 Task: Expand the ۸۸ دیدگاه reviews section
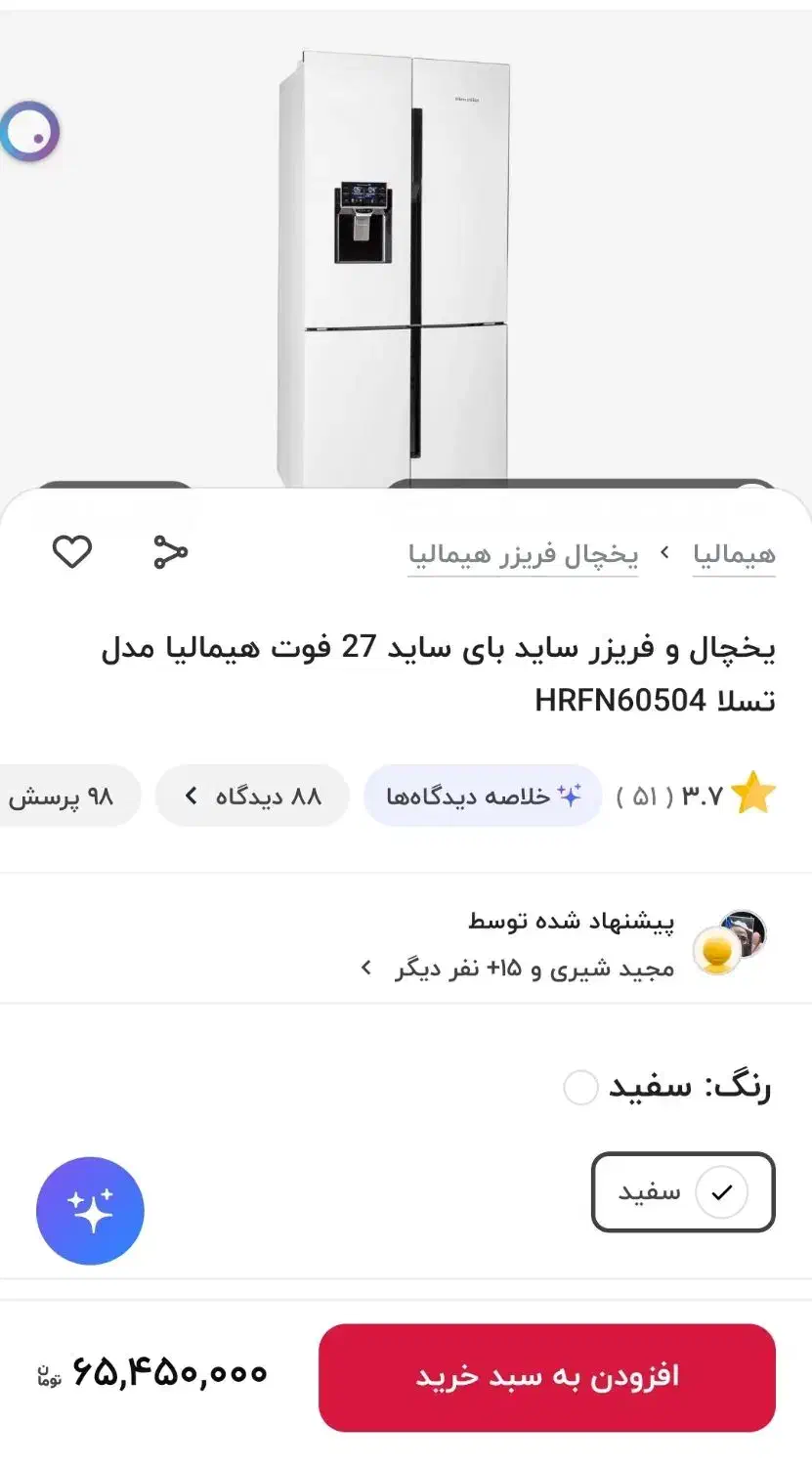pyautogui.click(x=251, y=795)
